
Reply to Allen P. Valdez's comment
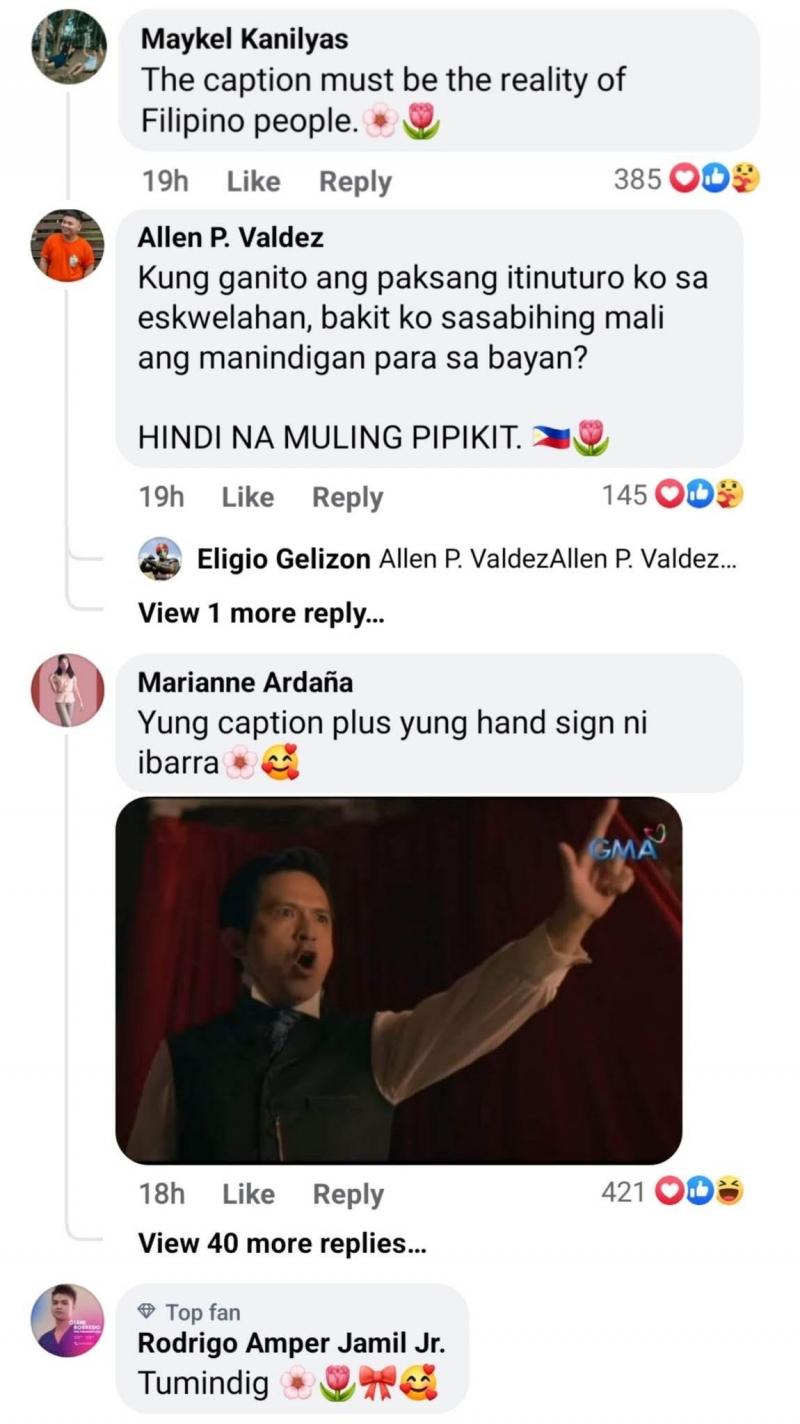(347, 497)
